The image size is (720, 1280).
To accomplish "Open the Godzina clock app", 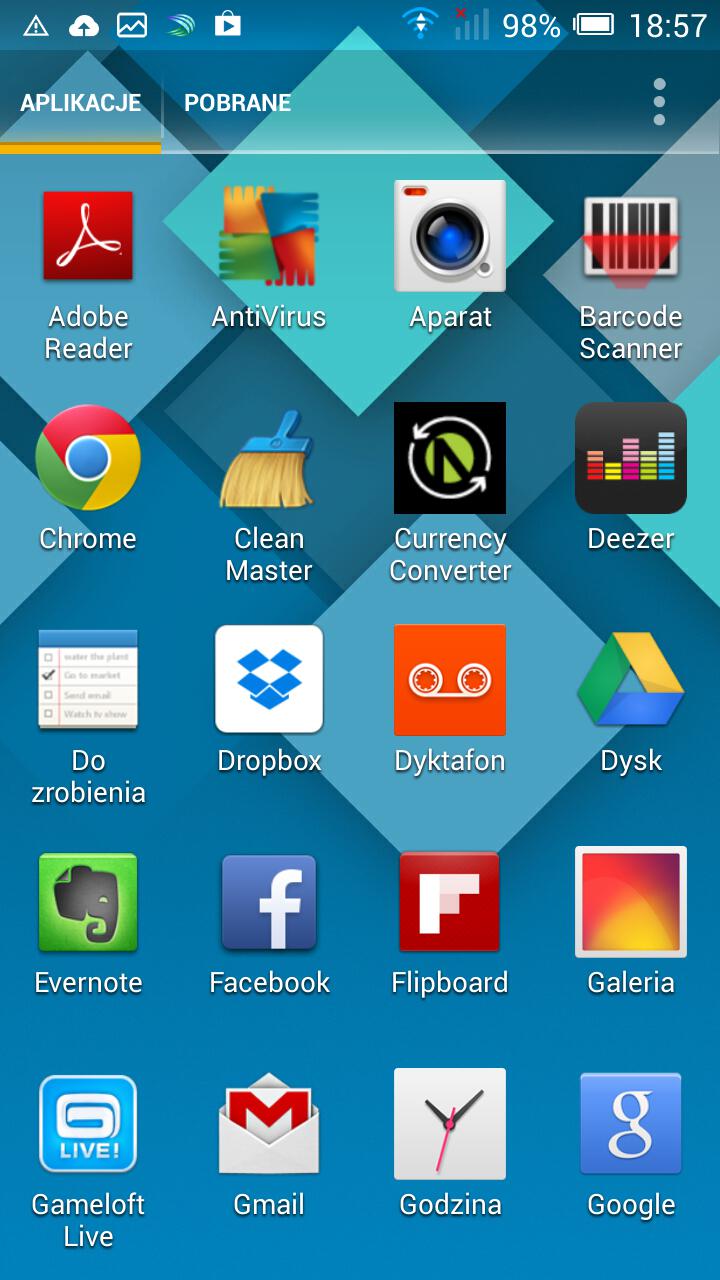I will (450, 1124).
